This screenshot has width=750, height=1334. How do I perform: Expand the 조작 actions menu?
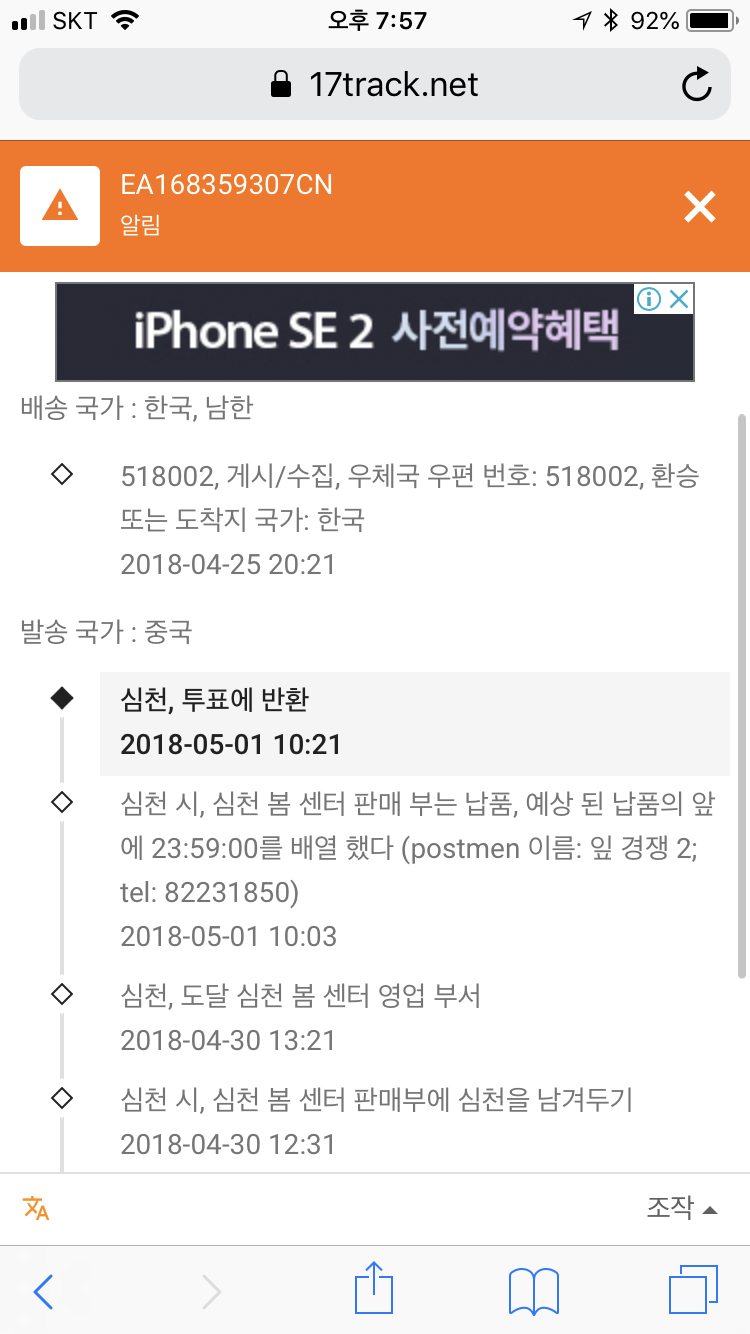(x=682, y=1208)
